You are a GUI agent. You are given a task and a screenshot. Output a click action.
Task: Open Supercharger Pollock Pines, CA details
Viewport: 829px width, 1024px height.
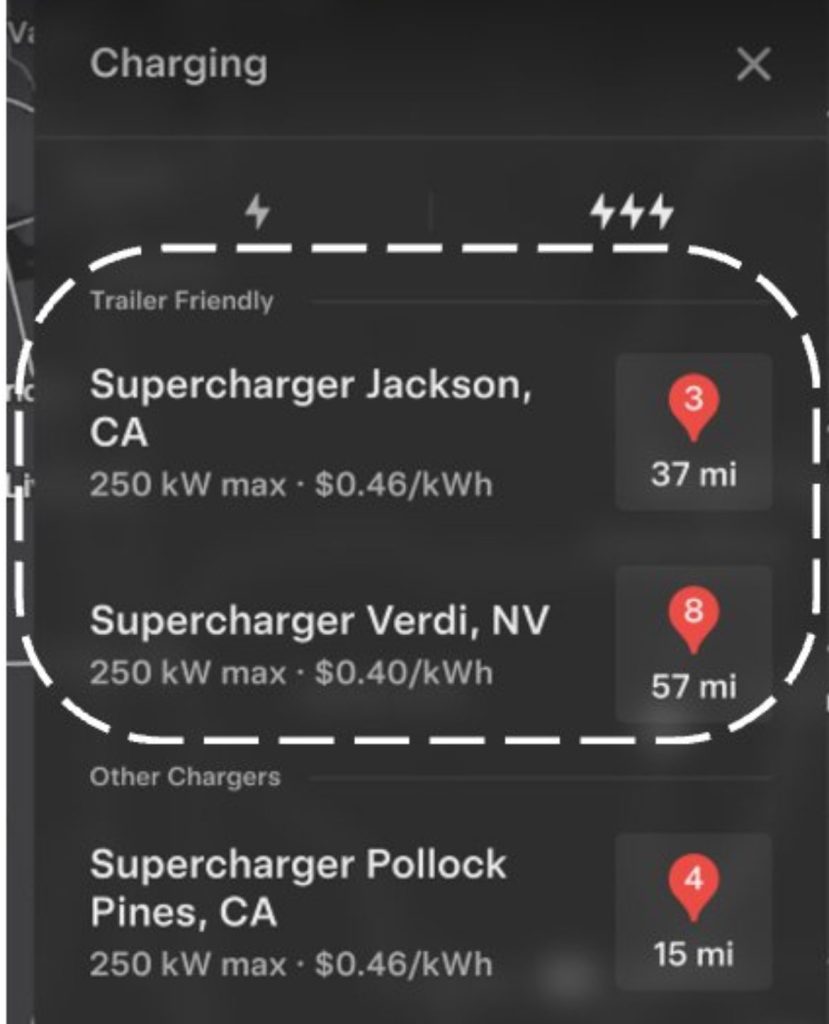[x=298, y=910]
